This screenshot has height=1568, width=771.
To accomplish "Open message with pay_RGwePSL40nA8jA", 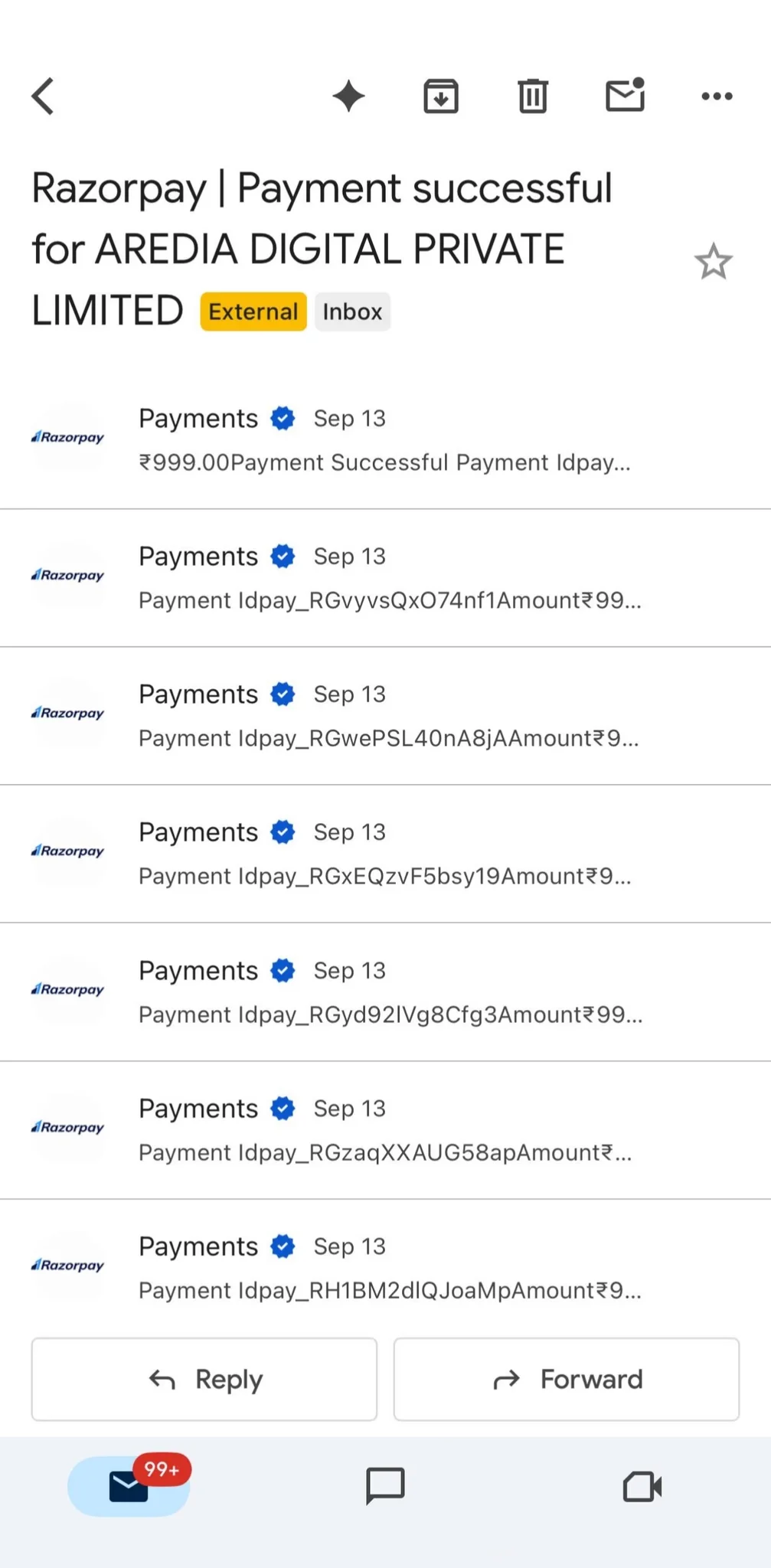I will click(385, 716).
